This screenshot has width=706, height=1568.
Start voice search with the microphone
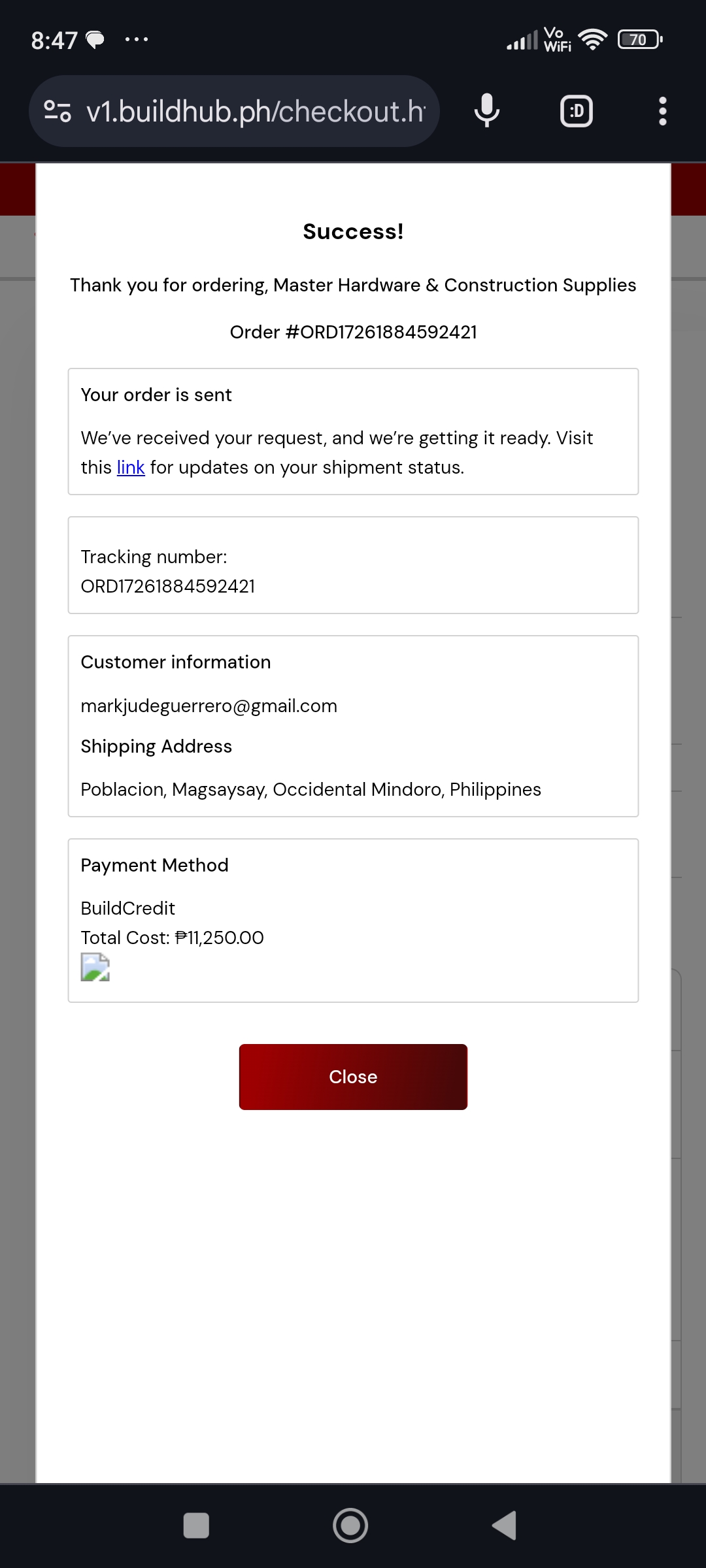[x=487, y=111]
